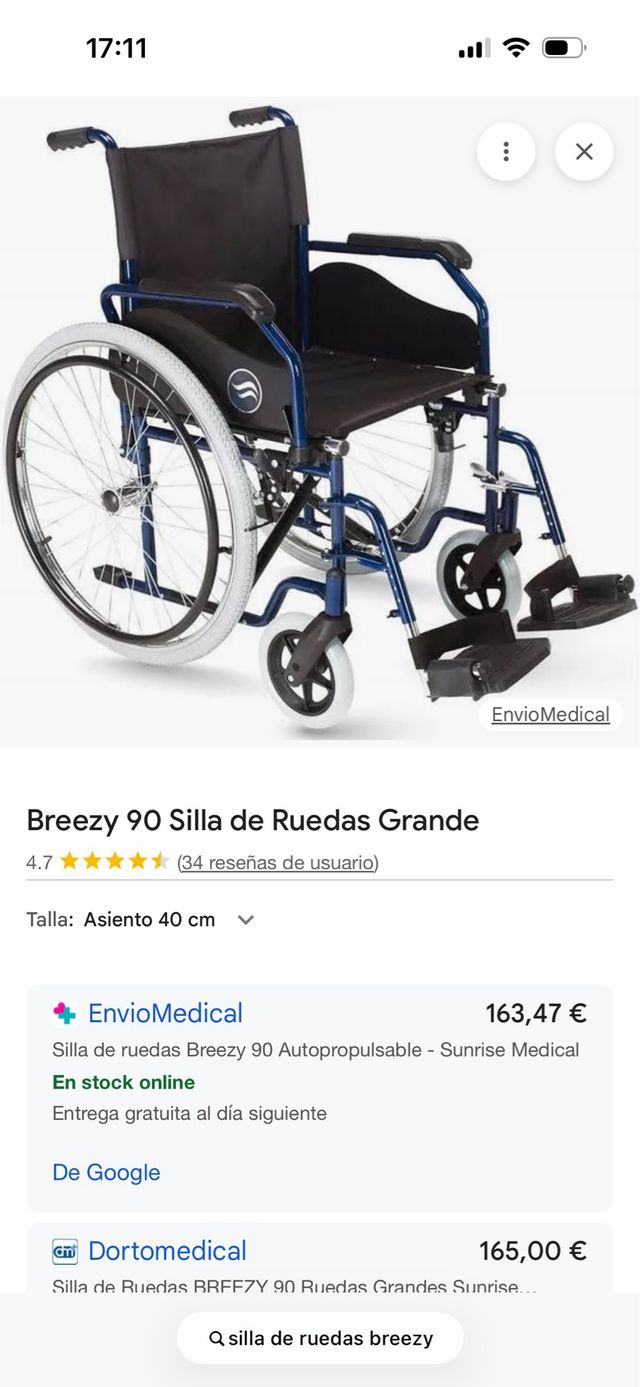Open the Dortomedical offer for 165,00 €
This screenshot has width=640, height=1387.
click(x=167, y=1251)
